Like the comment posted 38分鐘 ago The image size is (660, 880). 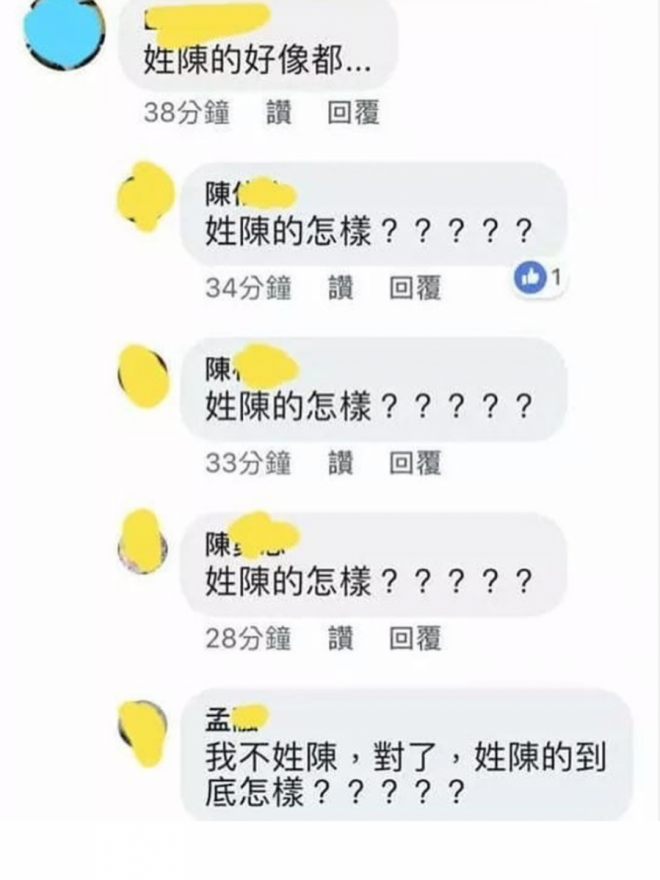(279, 113)
